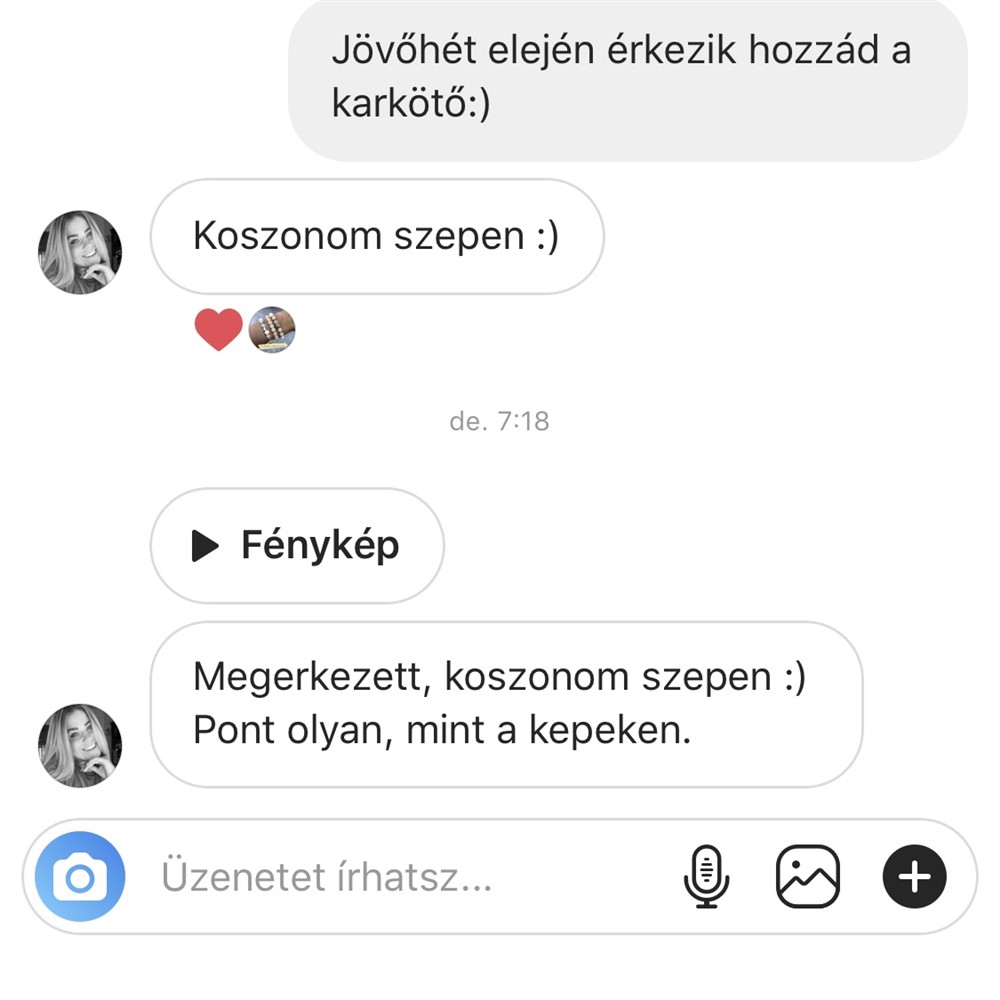
Task: Open the plus menu for more options
Action: (914, 877)
